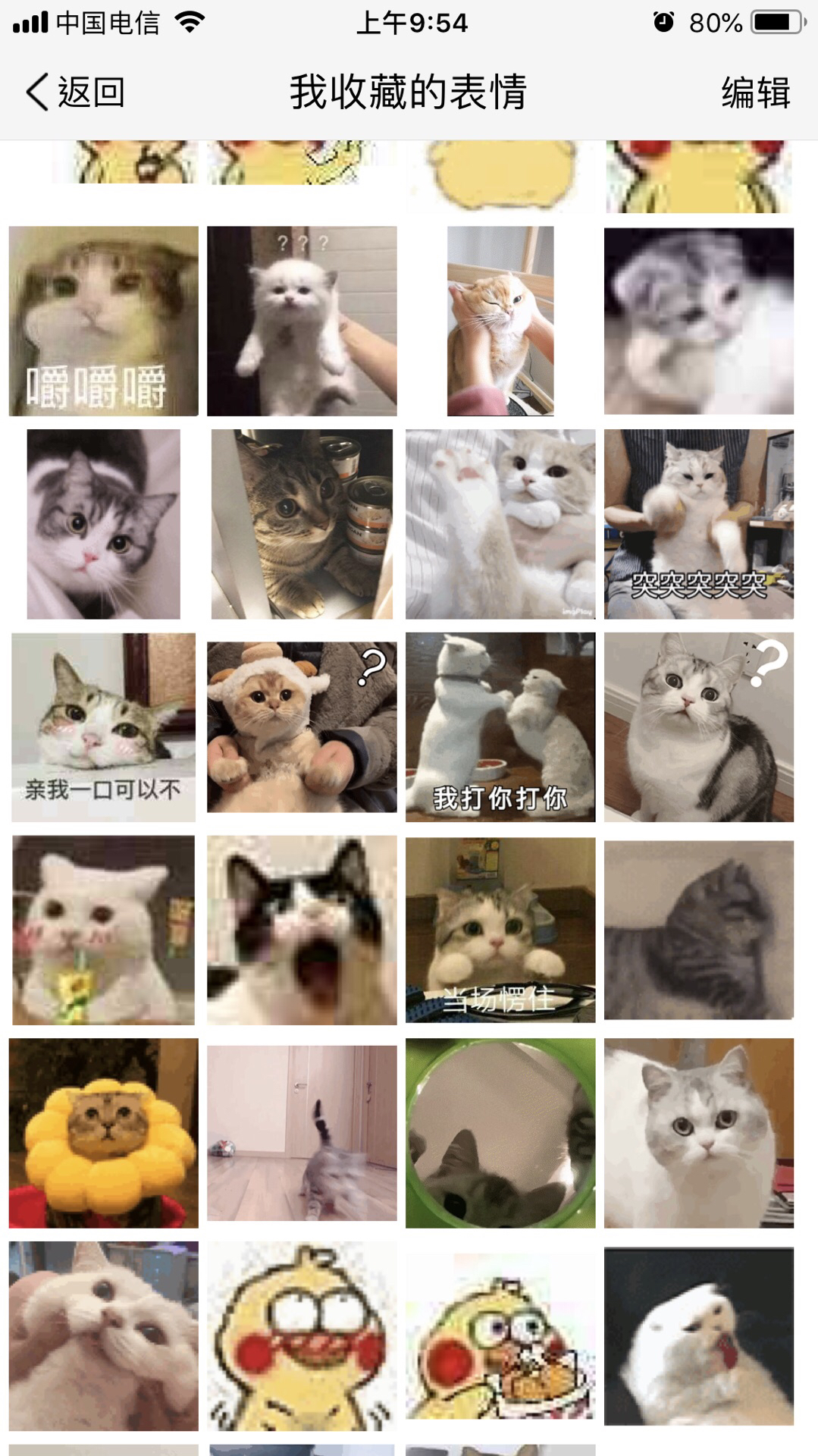Open the 当场愣住 kitten sticker
818x1456 pixels.
pyautogui.click(x=500, y=930)
